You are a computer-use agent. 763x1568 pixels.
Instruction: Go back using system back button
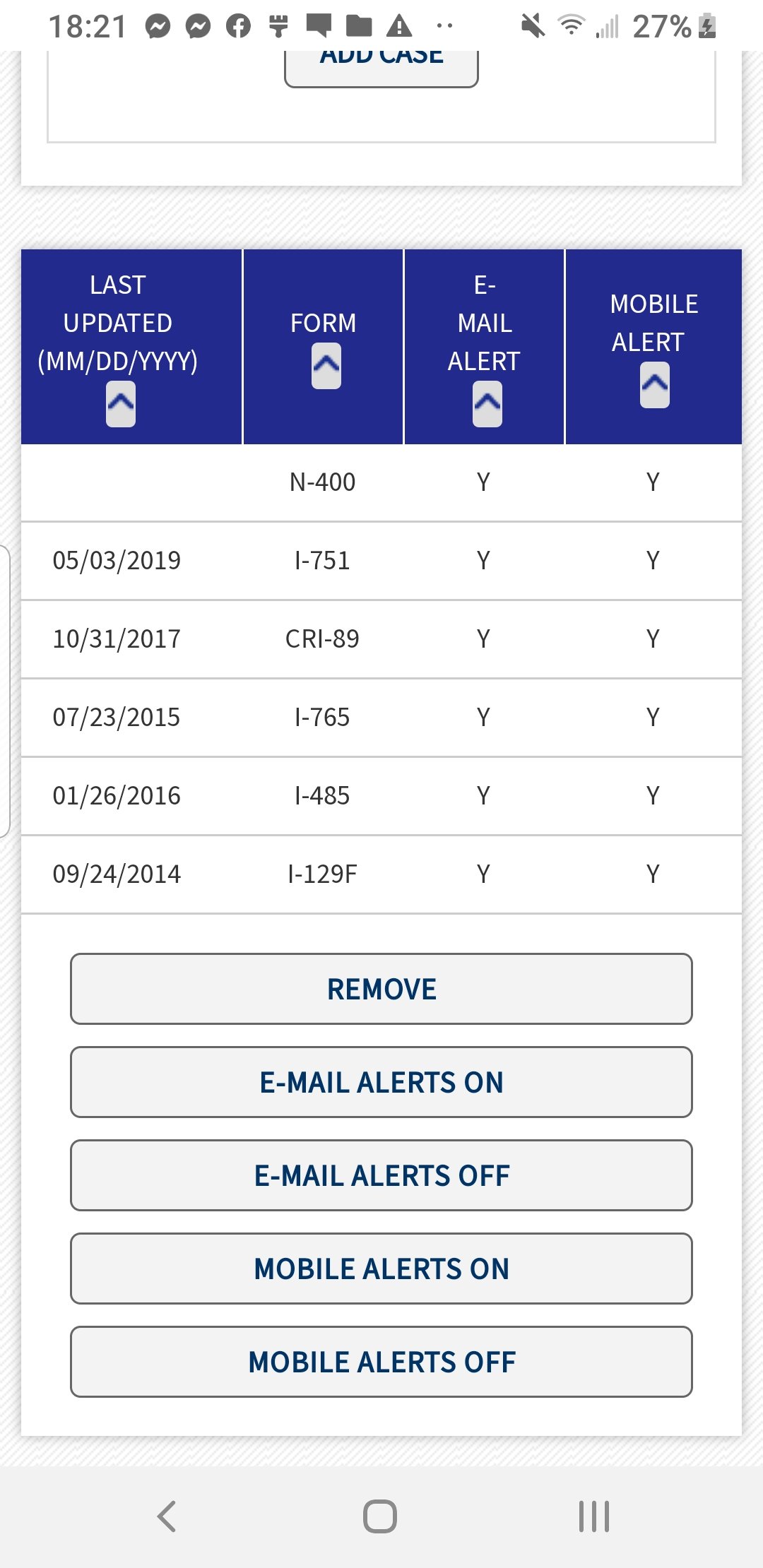point(167,1516)
